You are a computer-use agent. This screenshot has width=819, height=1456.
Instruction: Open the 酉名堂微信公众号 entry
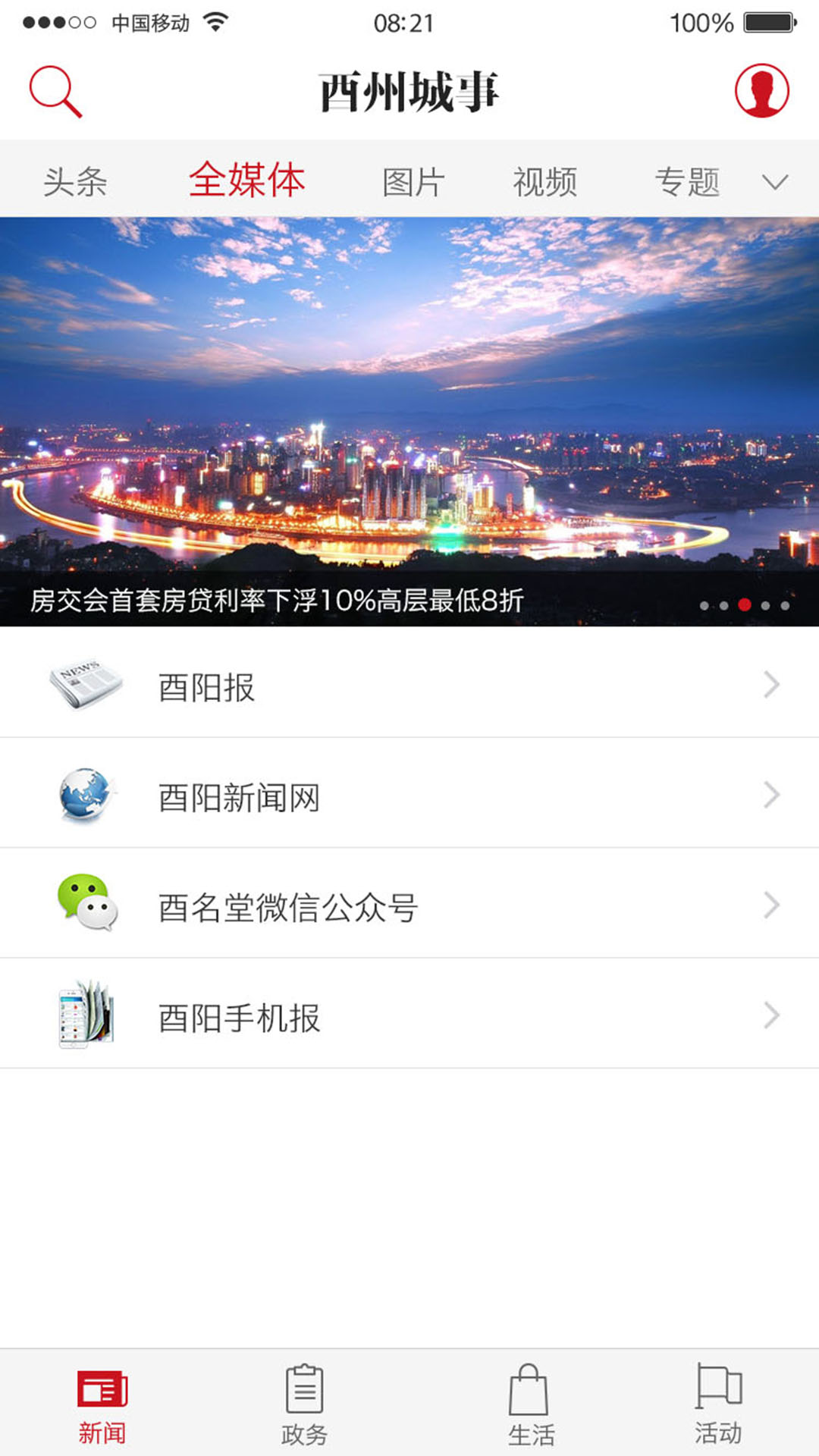[x=288, y=905]
